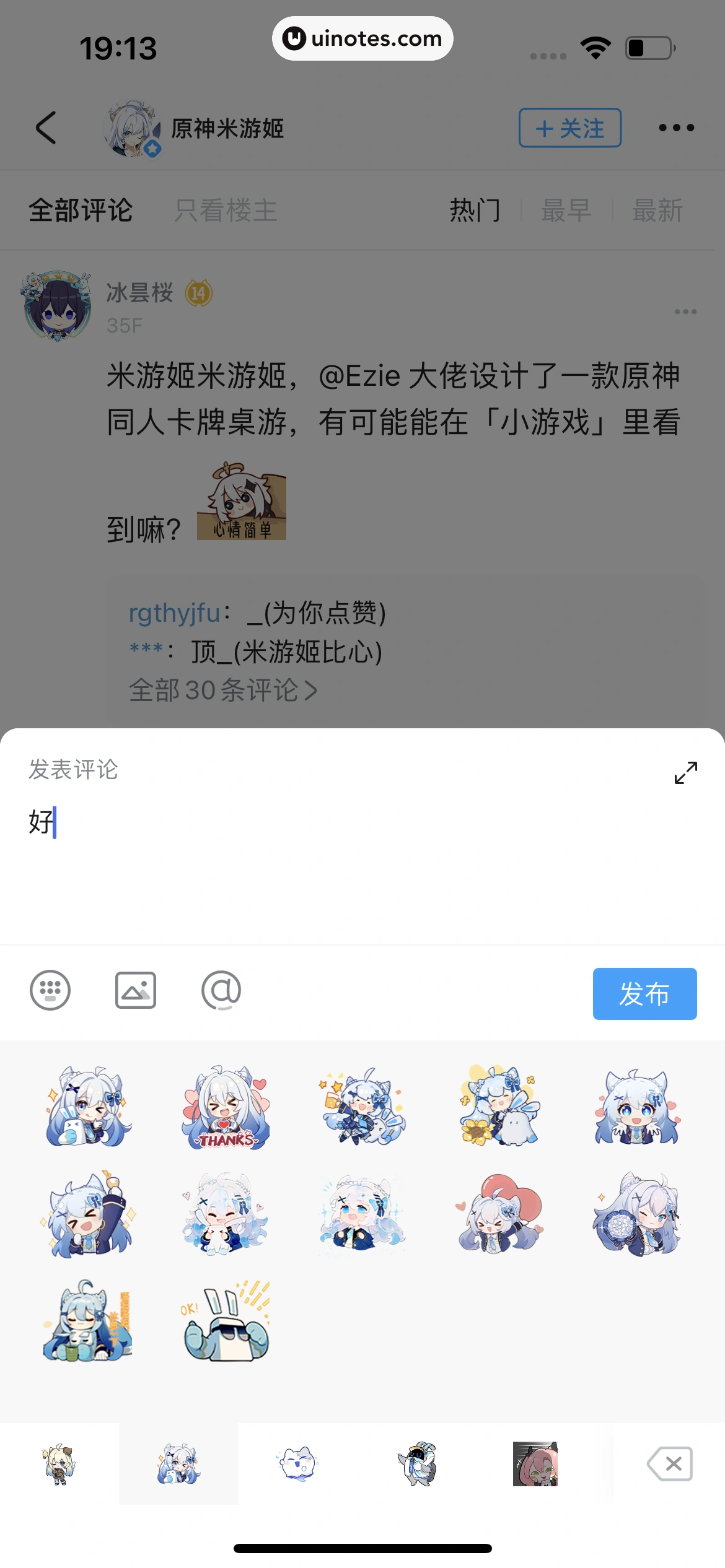Switch to the penguin mascot sticker pack
The height and width of the screenshot is (1568, 725).
coord(416,1464)
